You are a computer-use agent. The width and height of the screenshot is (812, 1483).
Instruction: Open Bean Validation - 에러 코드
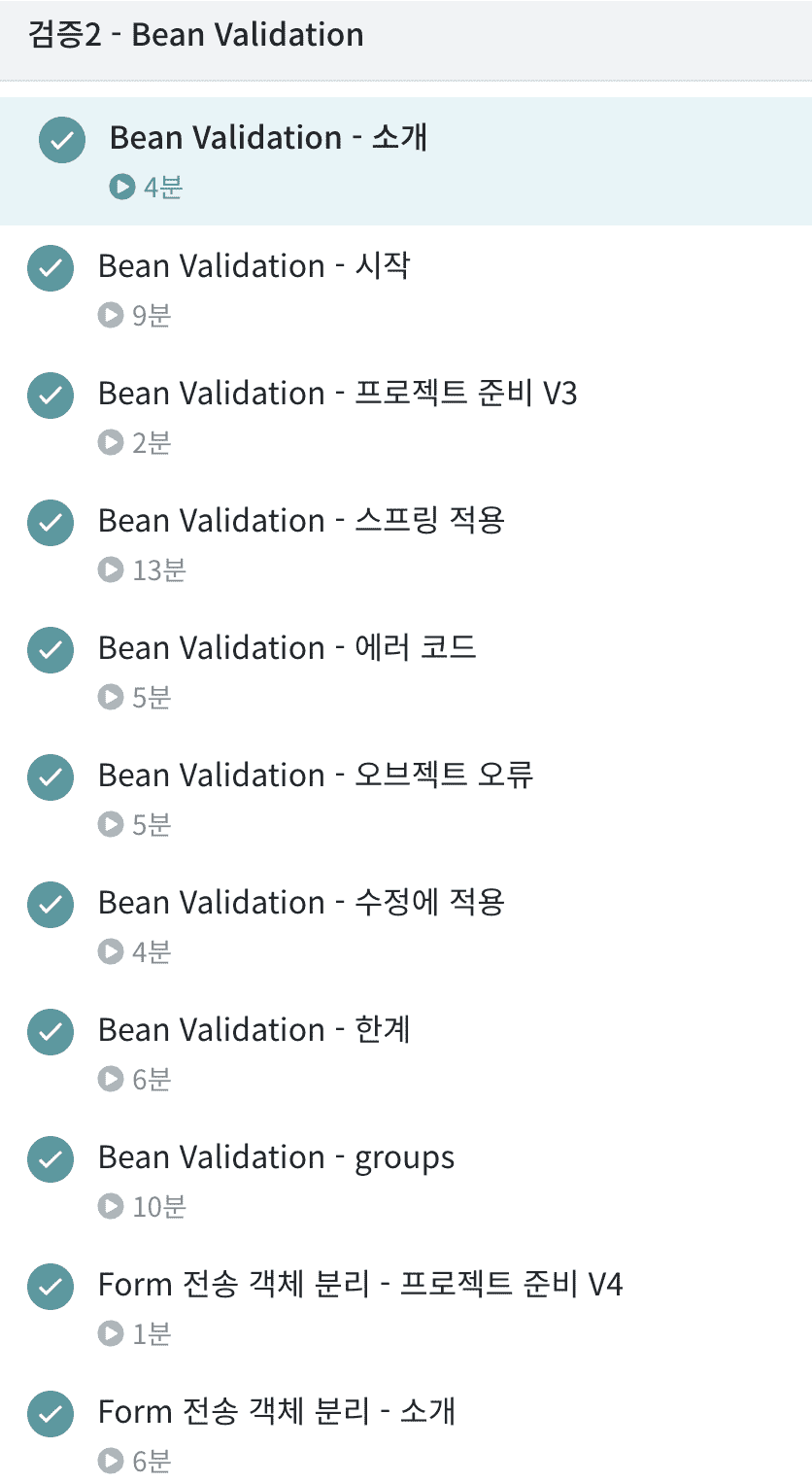tap(288, 648)
